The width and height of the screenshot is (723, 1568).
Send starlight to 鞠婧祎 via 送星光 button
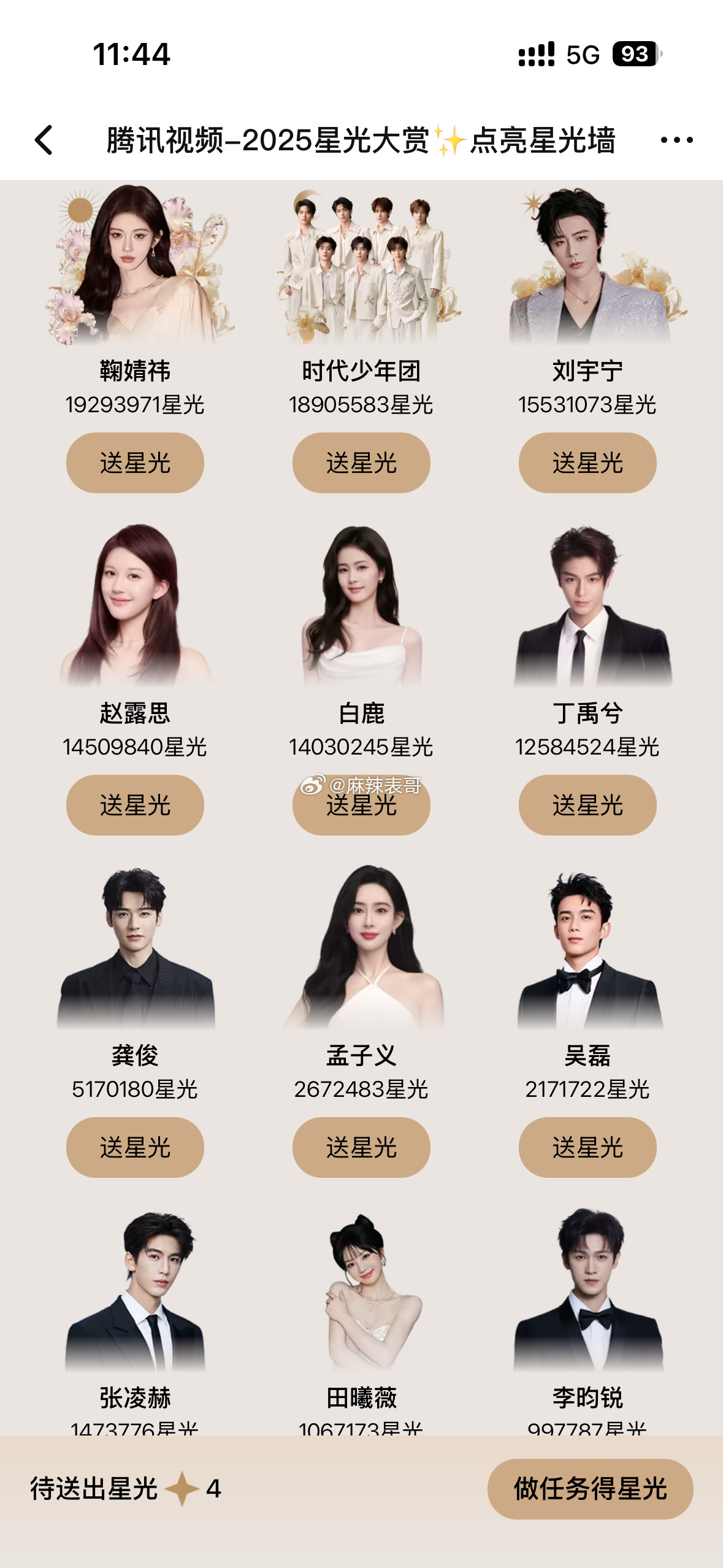[x=135, y=462]
